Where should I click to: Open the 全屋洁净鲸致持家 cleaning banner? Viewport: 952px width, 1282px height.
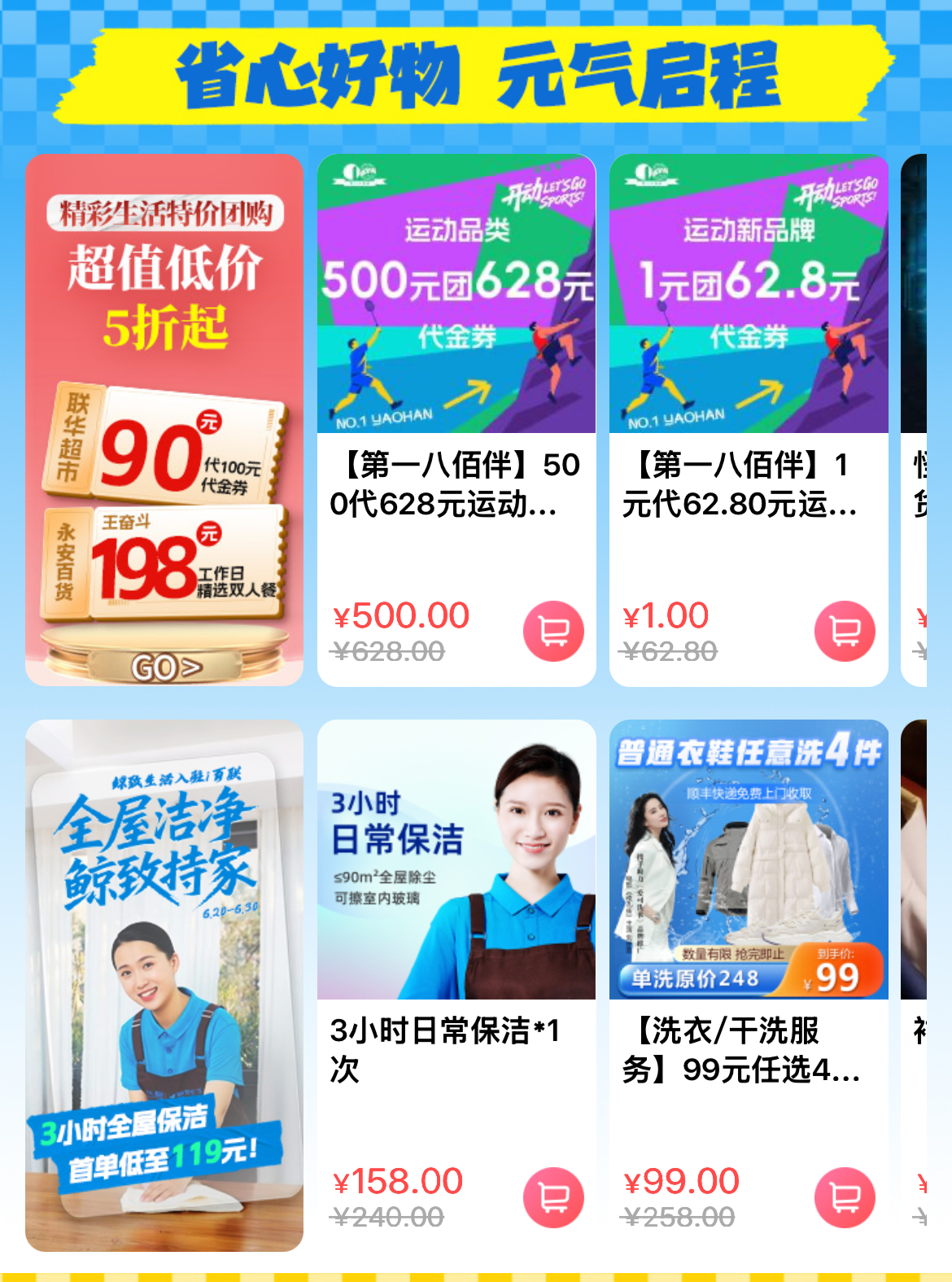tap(164, 985)
